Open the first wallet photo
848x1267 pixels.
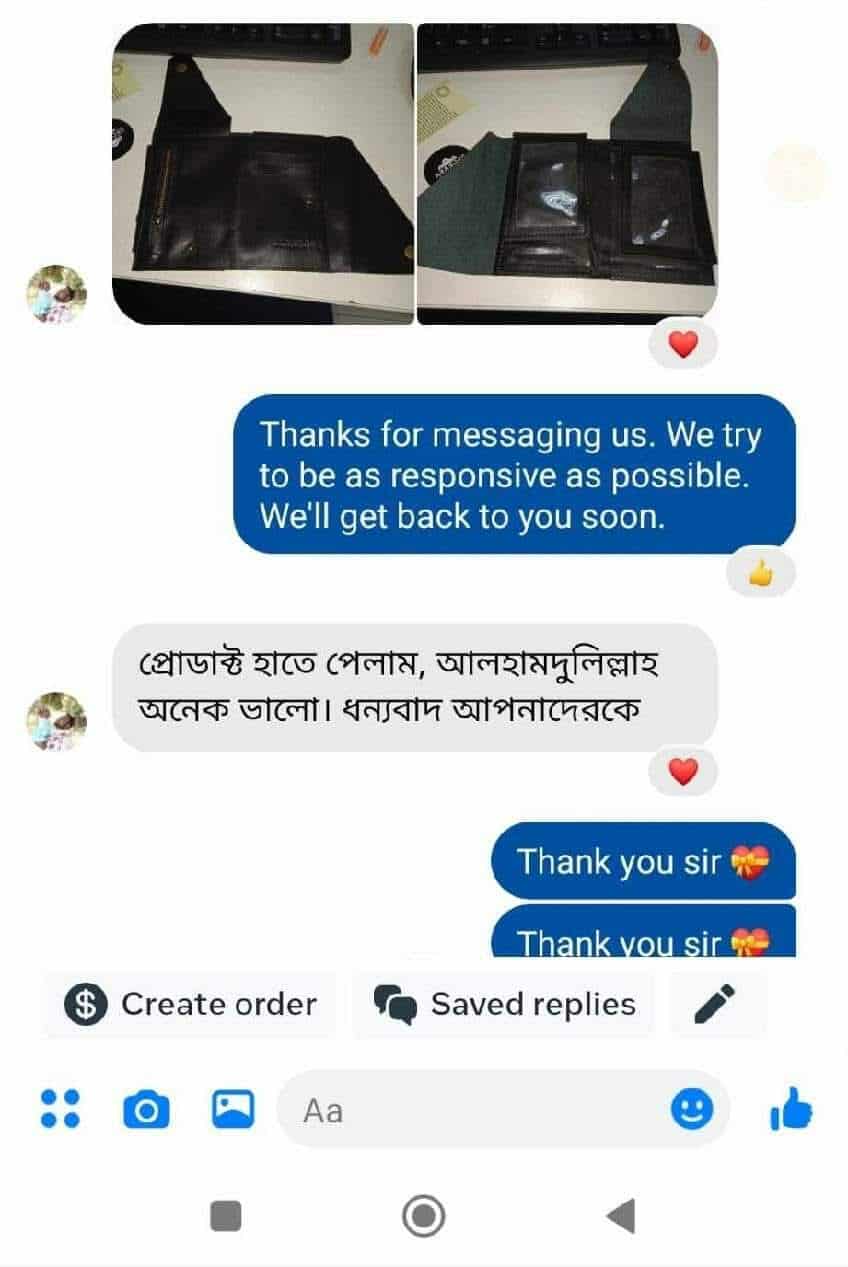tap(262, 173)
